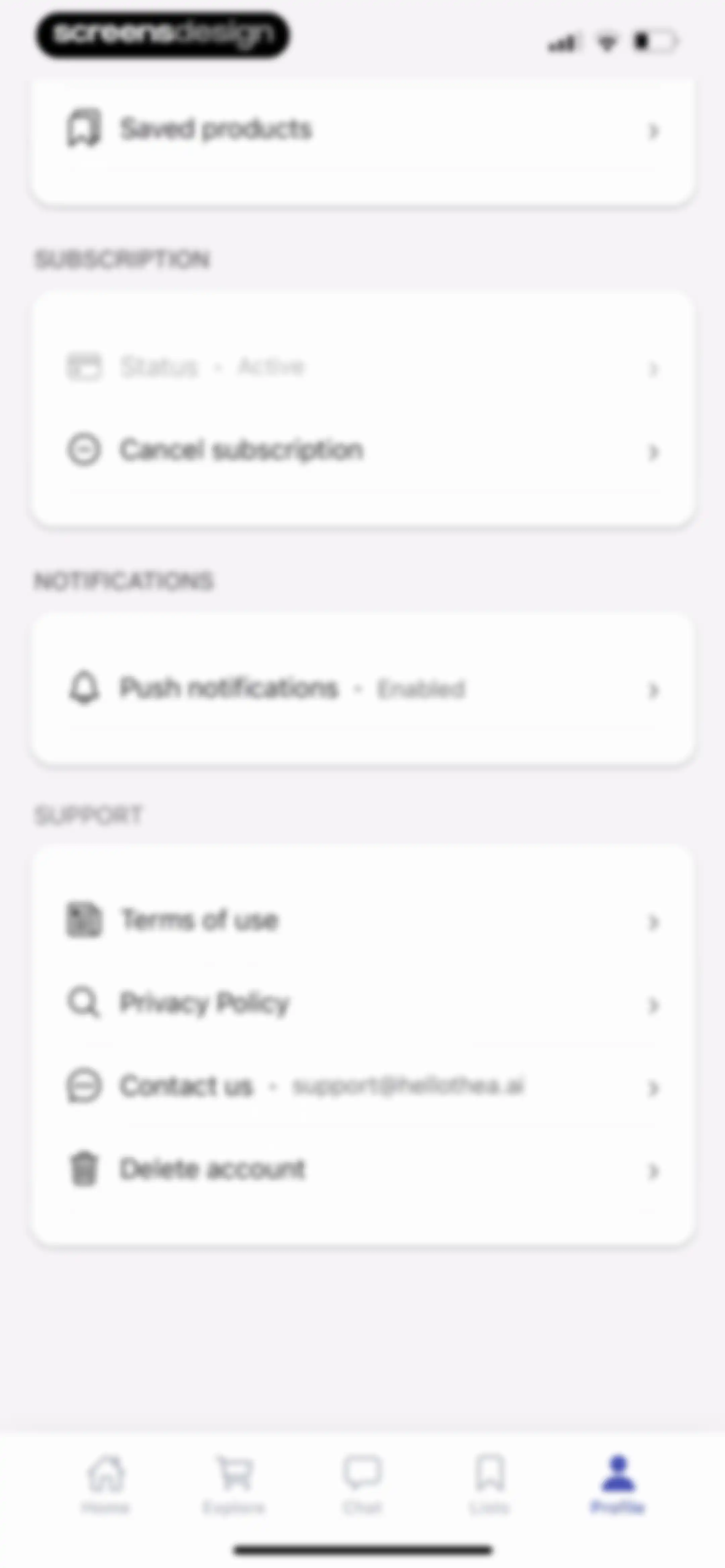Open Privacy Policy
Screen dimensions: 725x1568
point(363,1003)
